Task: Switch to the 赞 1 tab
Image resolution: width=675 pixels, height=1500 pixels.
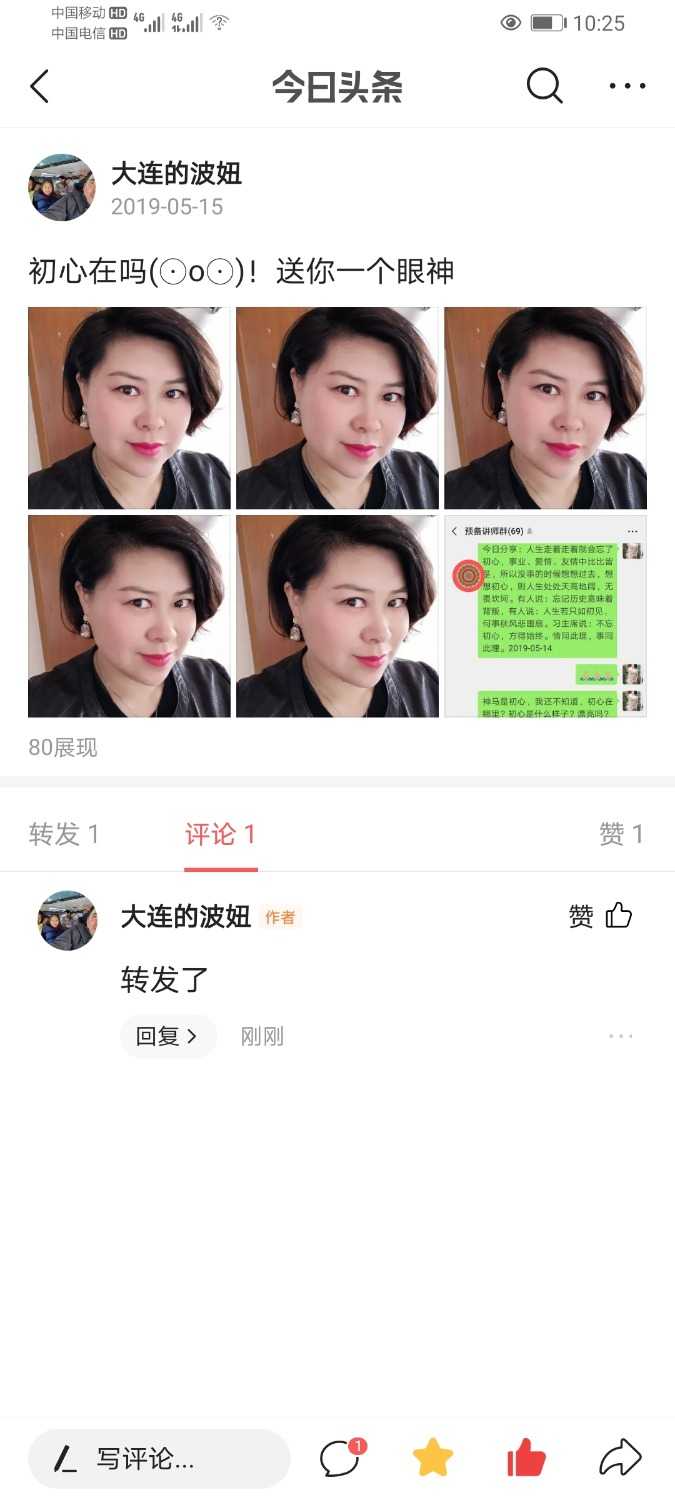Action: 621,834
